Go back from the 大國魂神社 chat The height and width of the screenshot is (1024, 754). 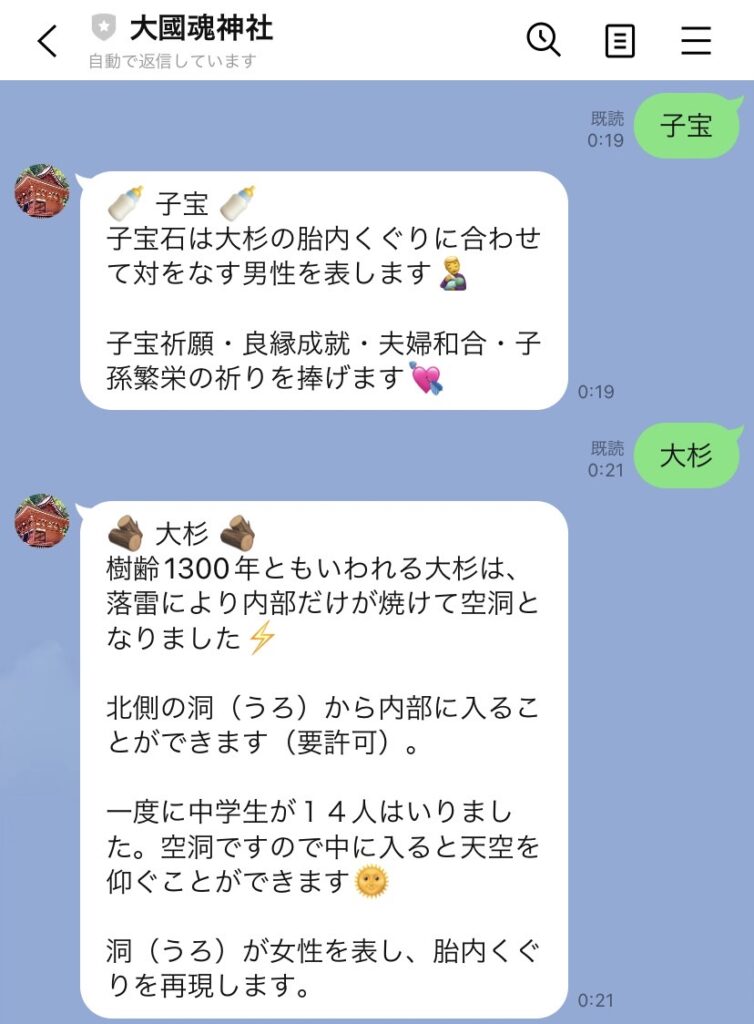point(47,41)
